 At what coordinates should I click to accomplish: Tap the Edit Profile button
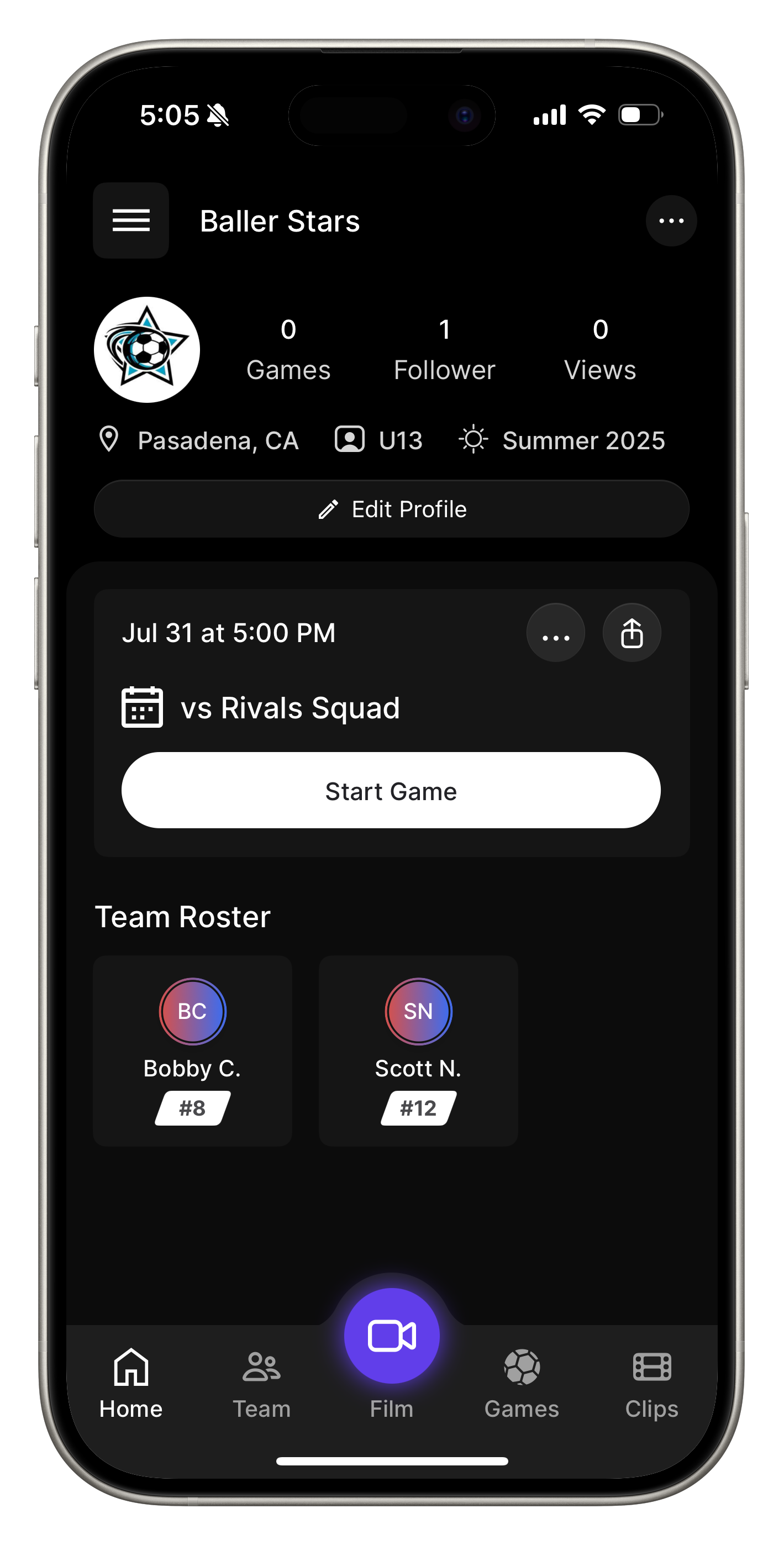pos(391,508)
